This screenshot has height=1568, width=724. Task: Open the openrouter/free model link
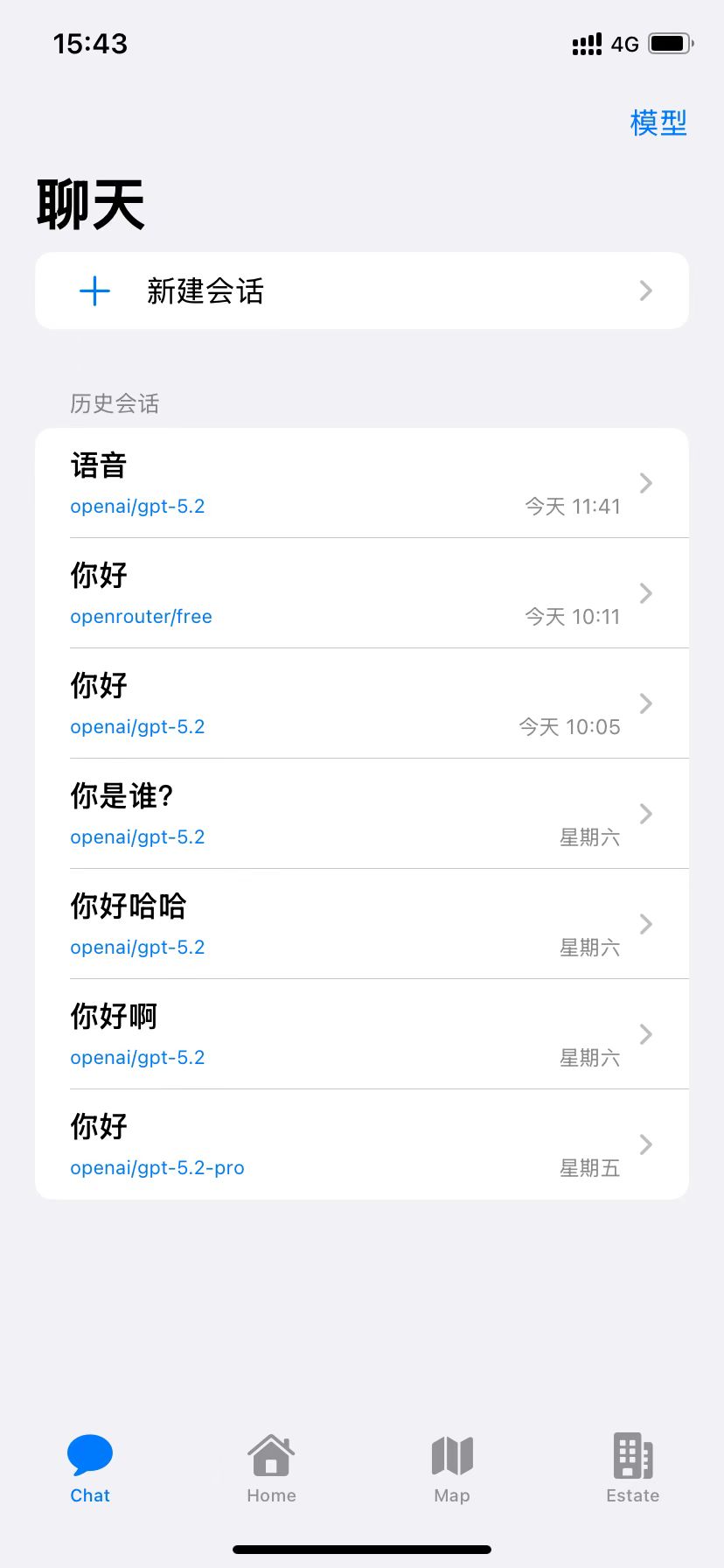[141, 616]
